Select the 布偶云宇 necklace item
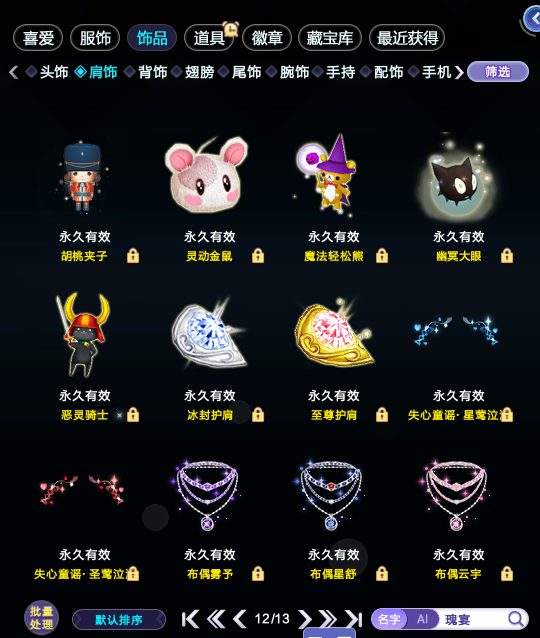 [458, 494]
